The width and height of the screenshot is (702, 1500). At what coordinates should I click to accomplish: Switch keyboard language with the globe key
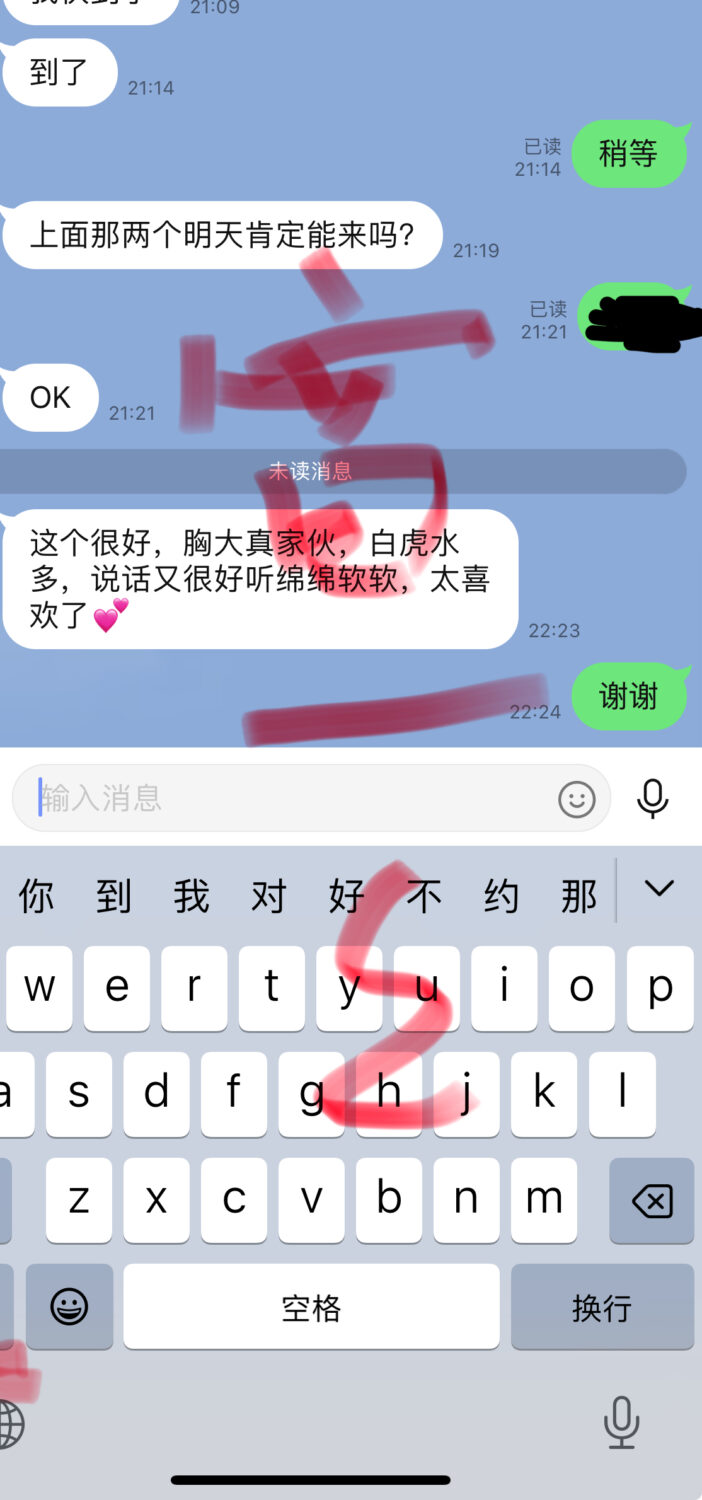(x=10, y=1422)
